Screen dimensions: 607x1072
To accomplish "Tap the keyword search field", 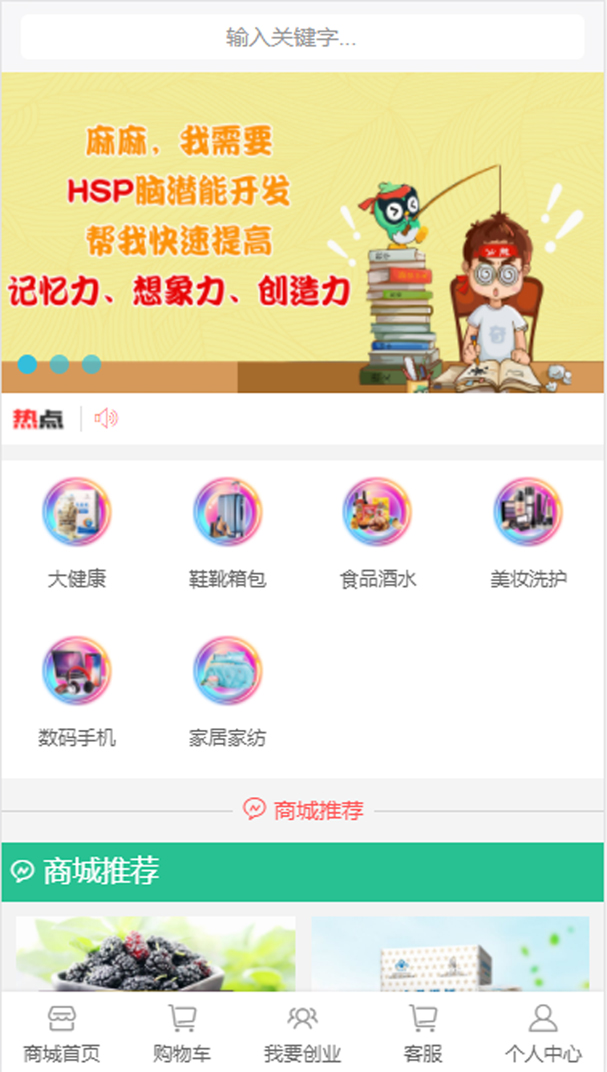I will click(x=302, y=38).
